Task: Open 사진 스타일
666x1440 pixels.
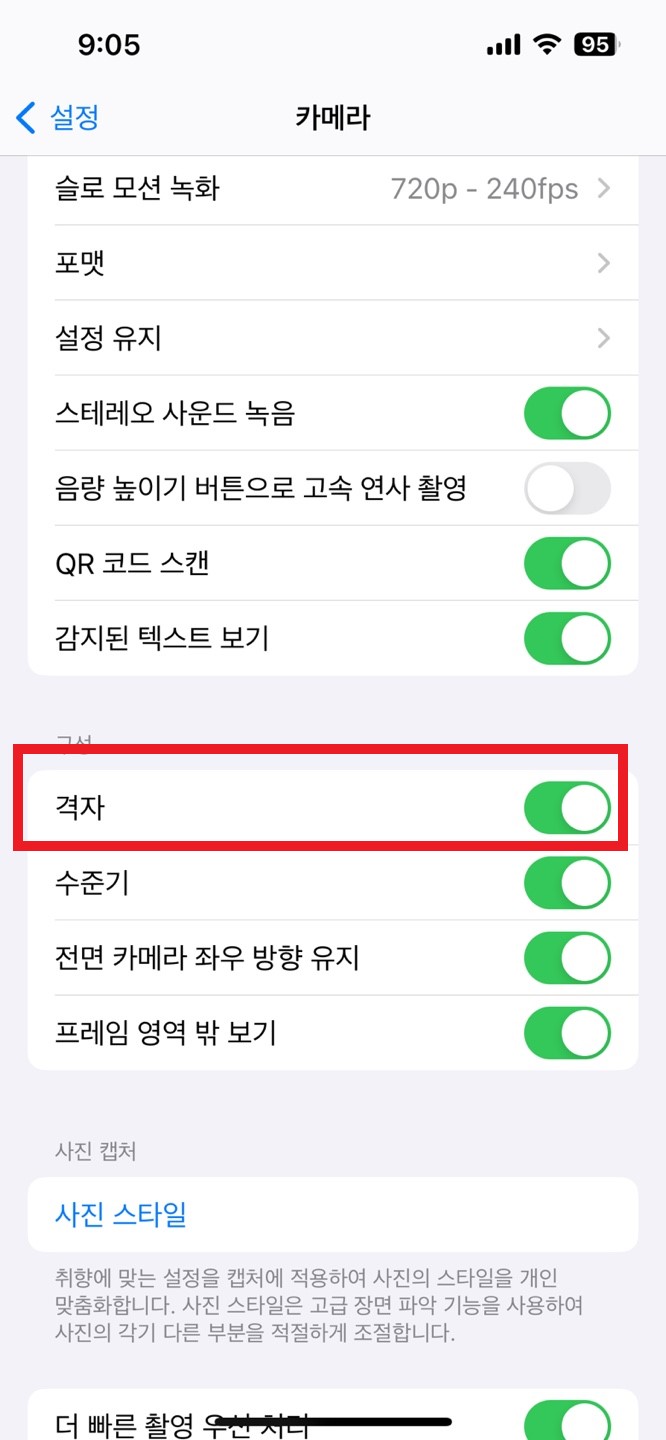Action: coord(333,1215)
